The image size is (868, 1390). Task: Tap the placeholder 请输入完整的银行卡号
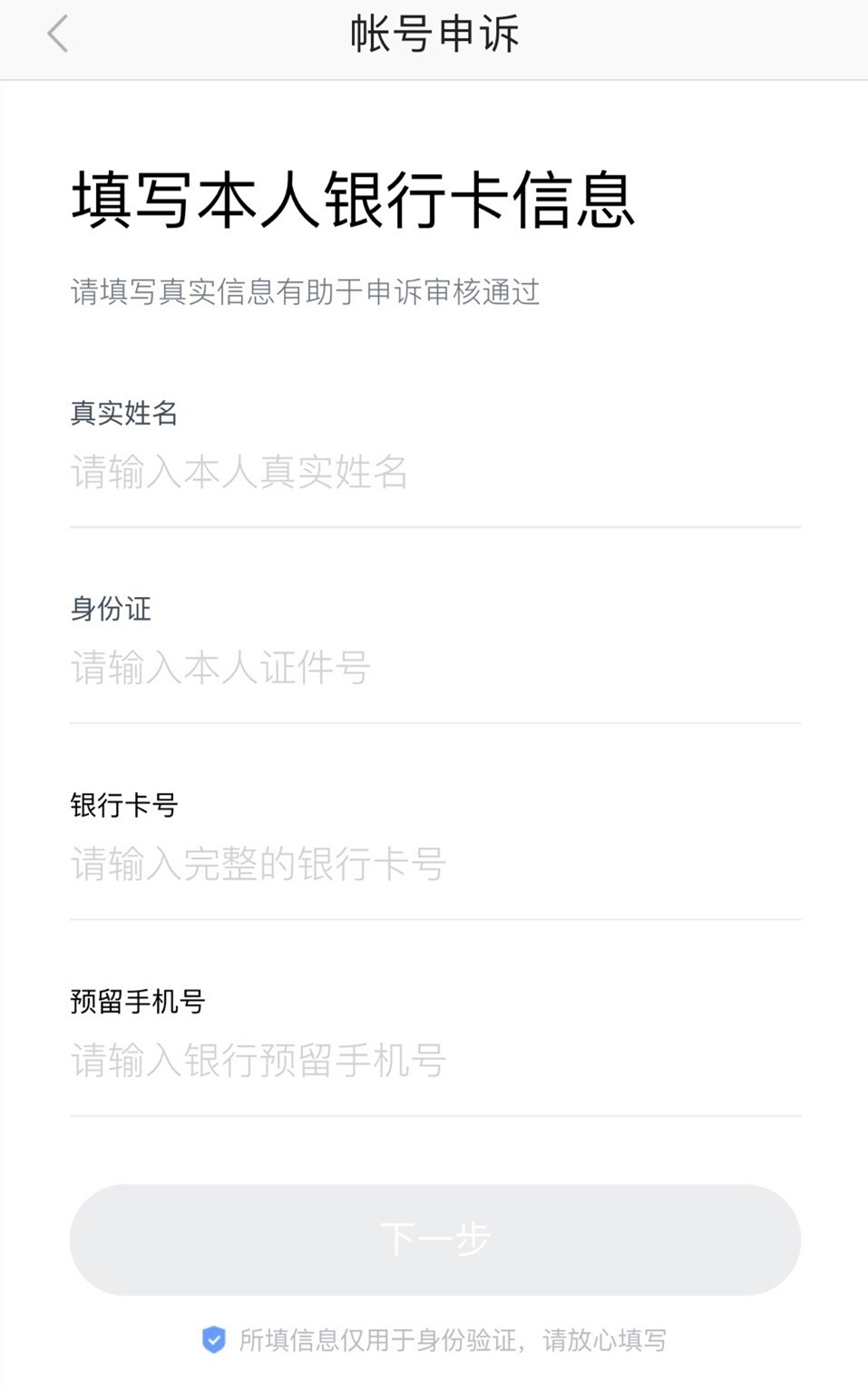click(256, 866)
